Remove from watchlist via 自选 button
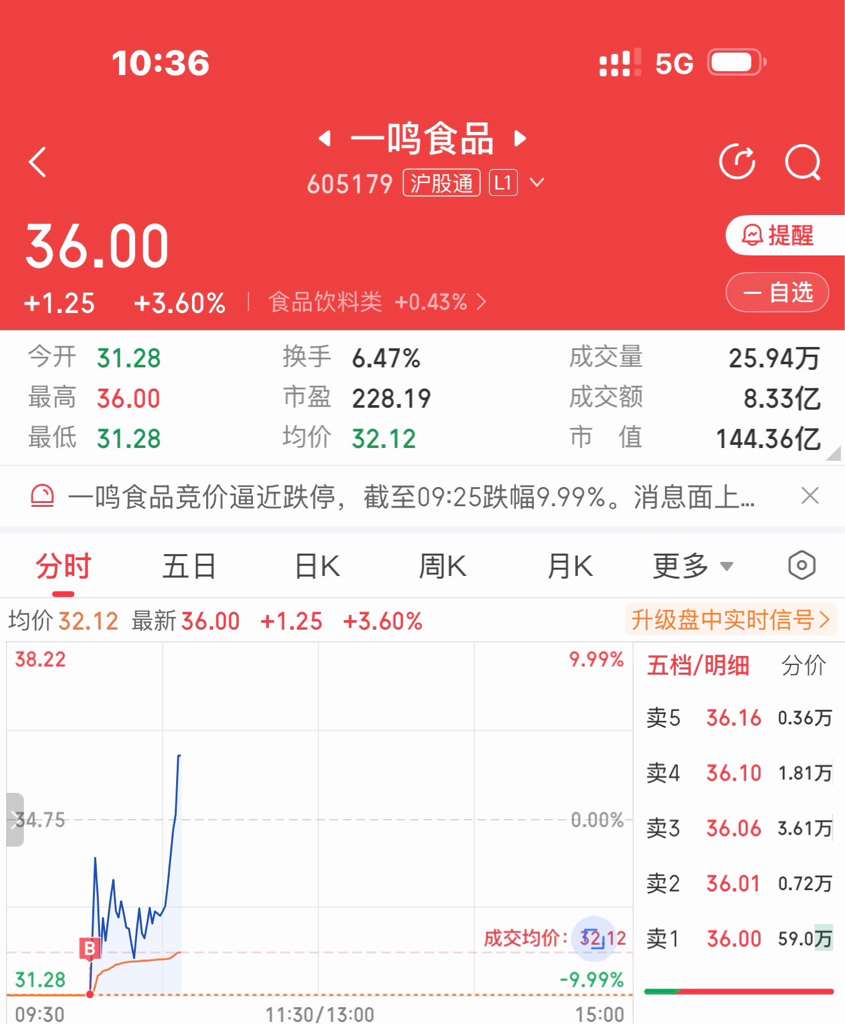The width and height of the screenshot is (845, 1024). tap(777, 292)
